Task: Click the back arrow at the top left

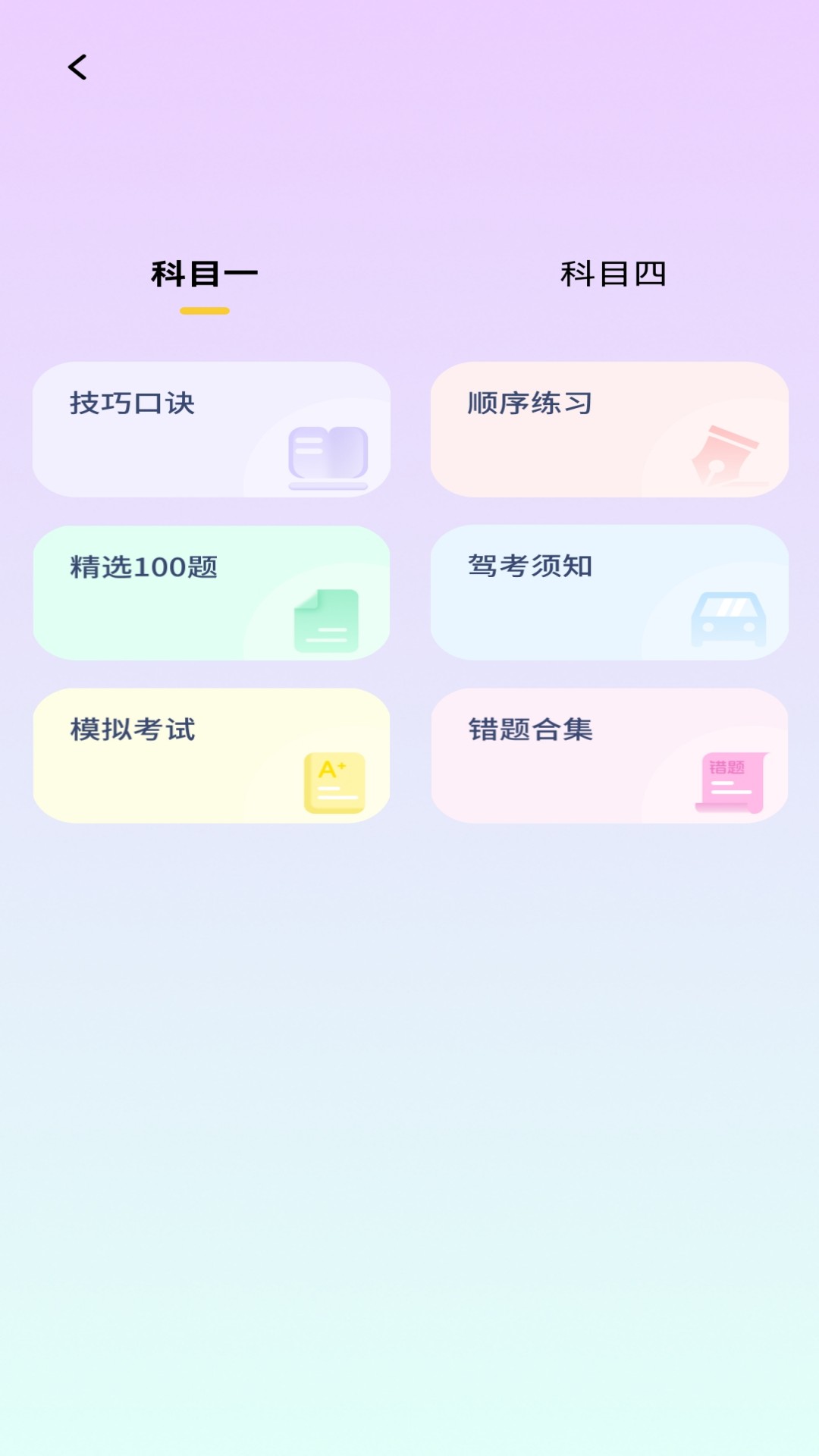Action: [x=77, y=67]
